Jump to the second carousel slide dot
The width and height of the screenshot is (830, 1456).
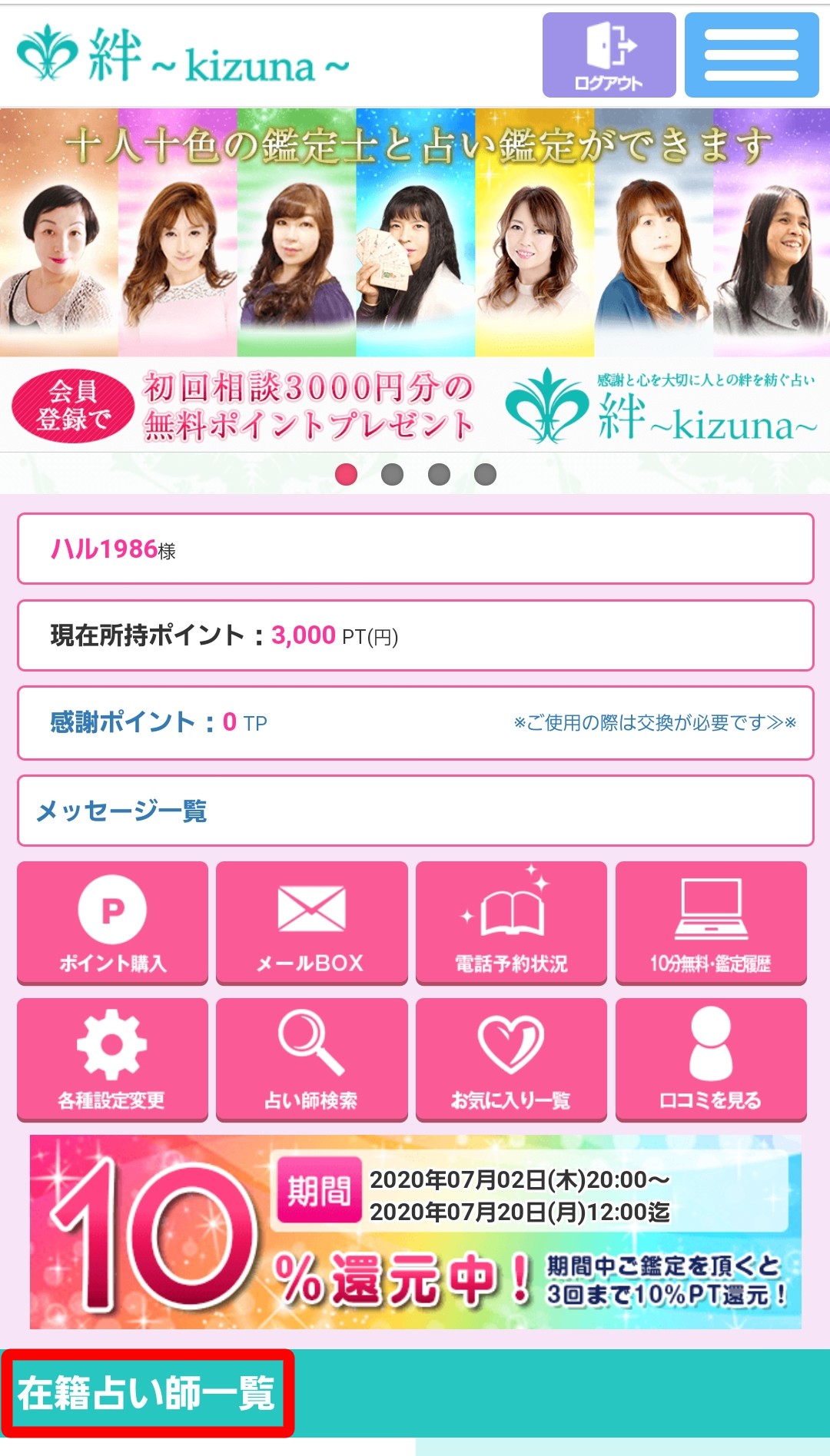[x=392, y=475]
